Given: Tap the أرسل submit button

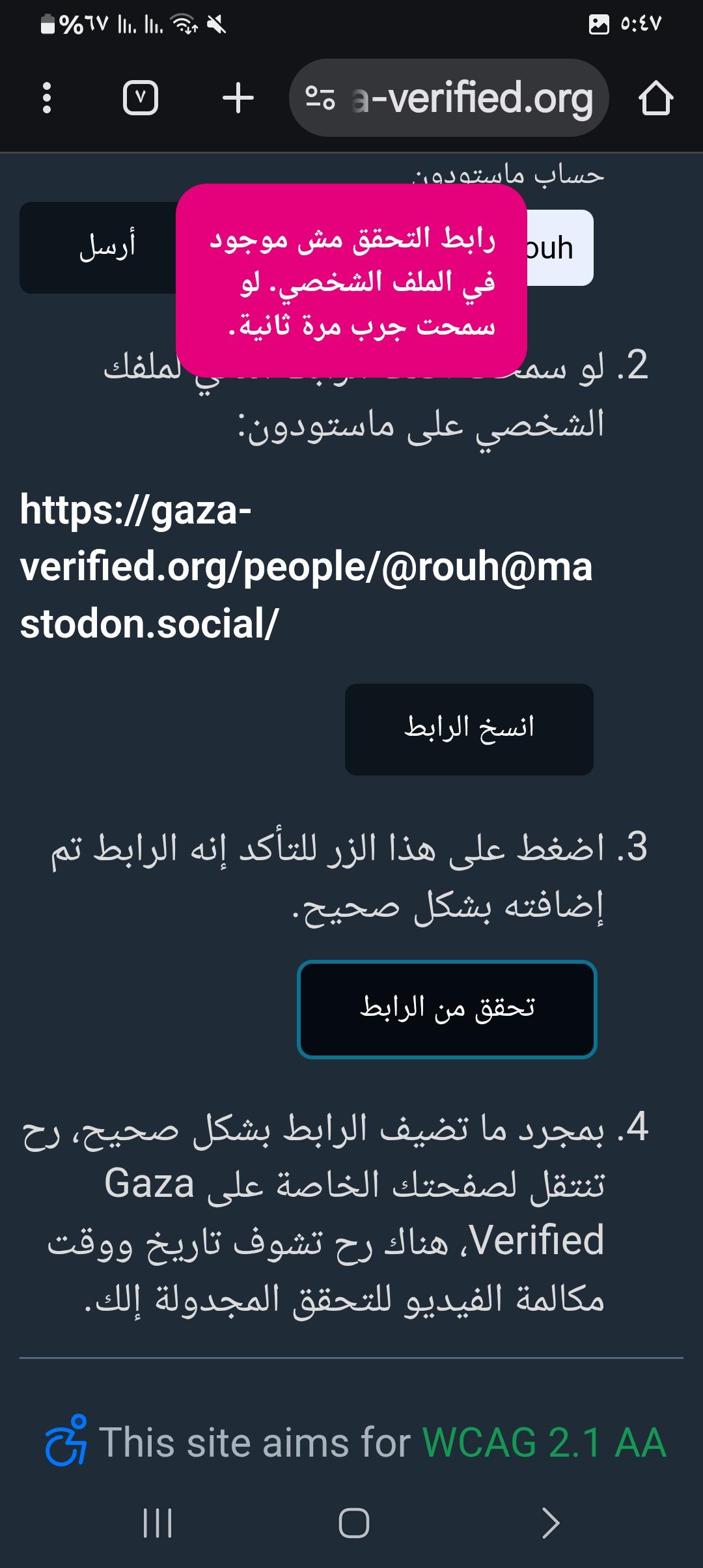Looking at the screenshot, I should pyautogui.click(x=98, y=247).
